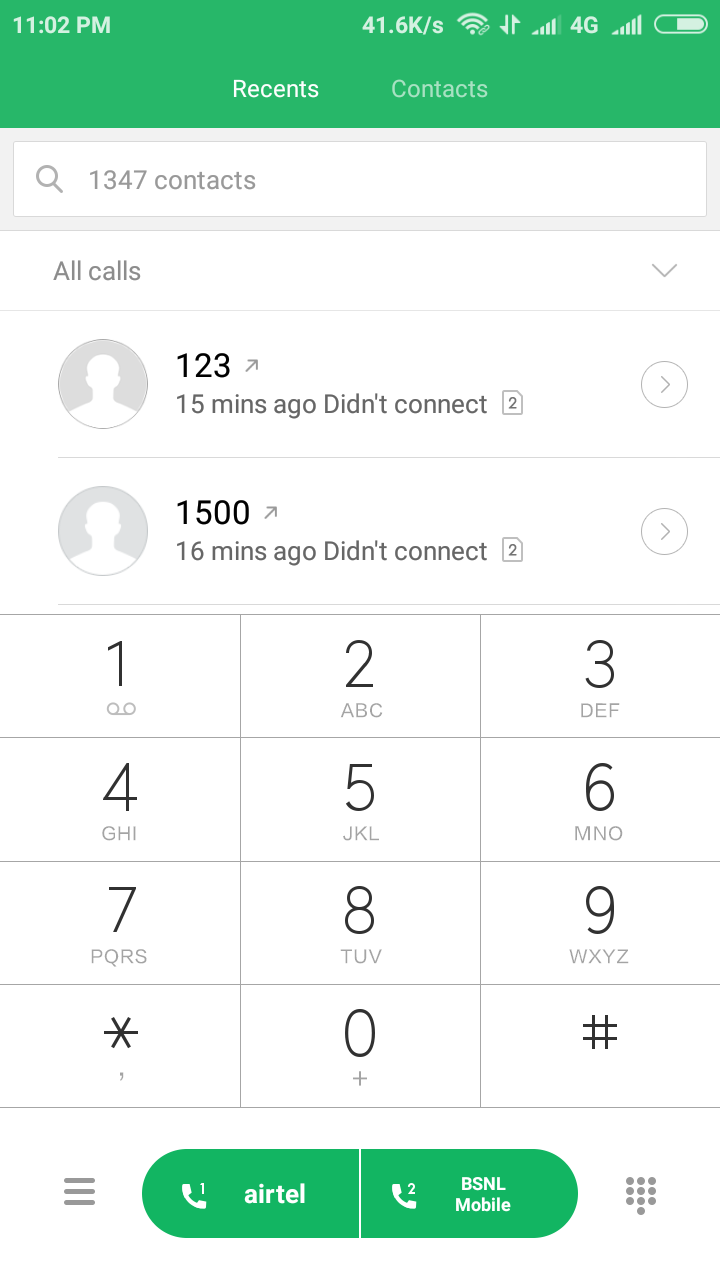
Task: Enter digit 5 JKL
Action: click(x=360, y=800)
